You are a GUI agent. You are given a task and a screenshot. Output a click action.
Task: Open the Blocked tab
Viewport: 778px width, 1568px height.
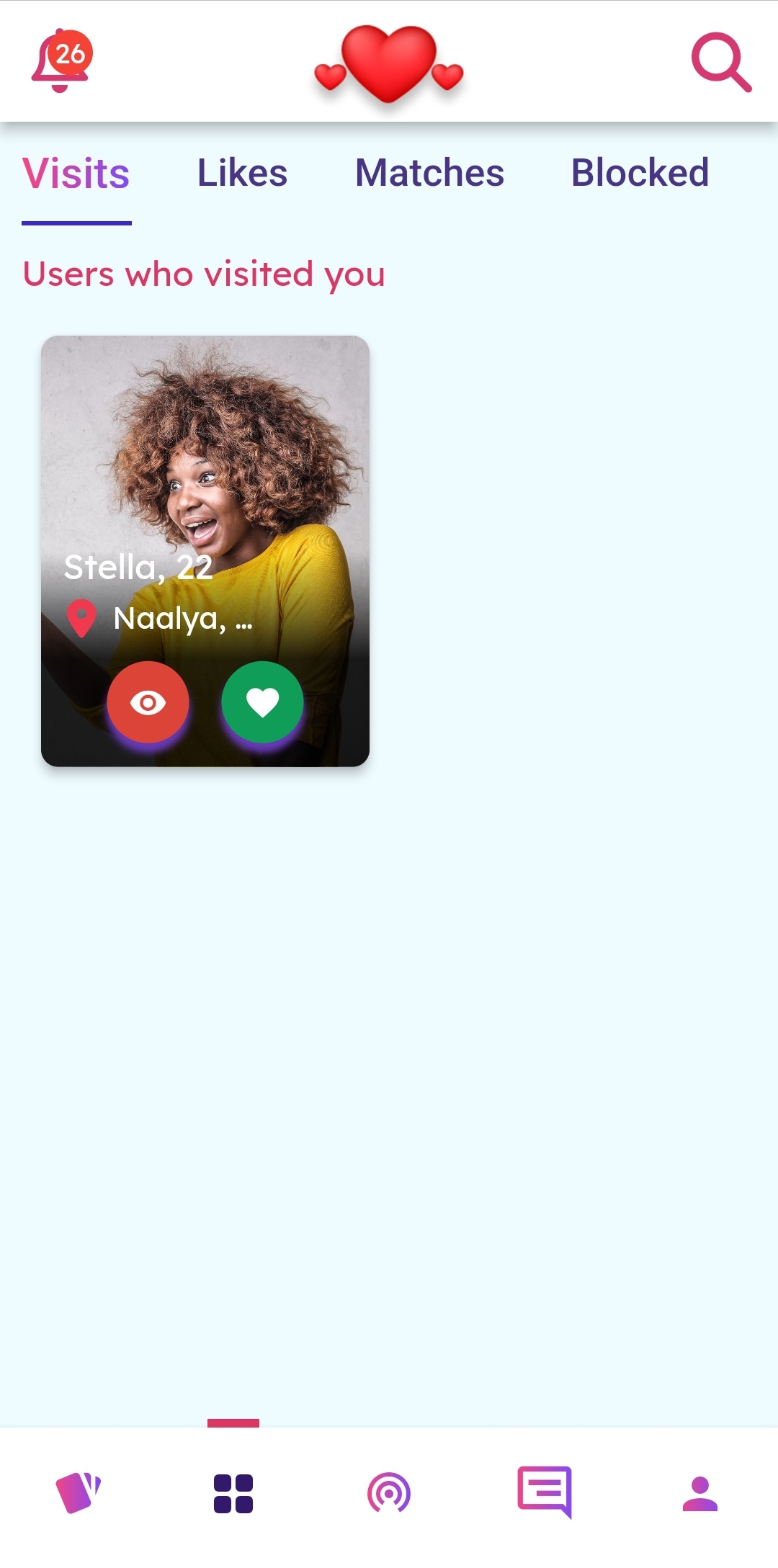640,174
